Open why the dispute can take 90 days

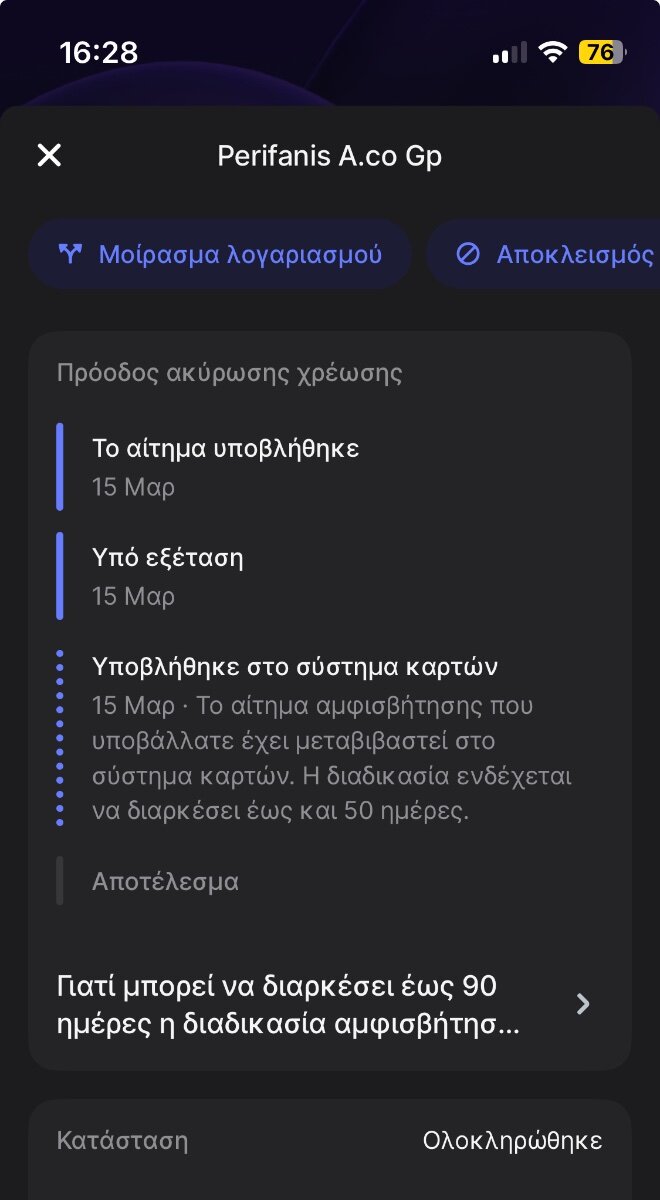tap(329, 1005)
